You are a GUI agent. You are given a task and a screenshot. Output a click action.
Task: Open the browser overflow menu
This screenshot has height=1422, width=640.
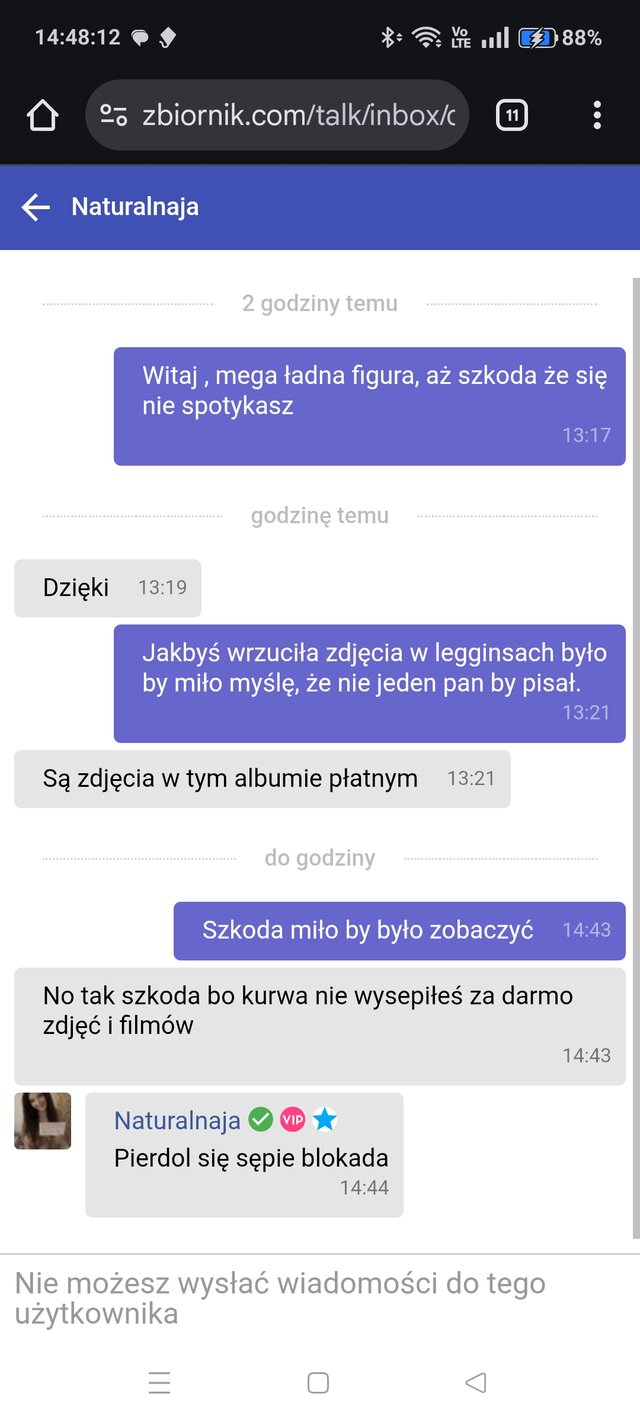tap(597, 116)
